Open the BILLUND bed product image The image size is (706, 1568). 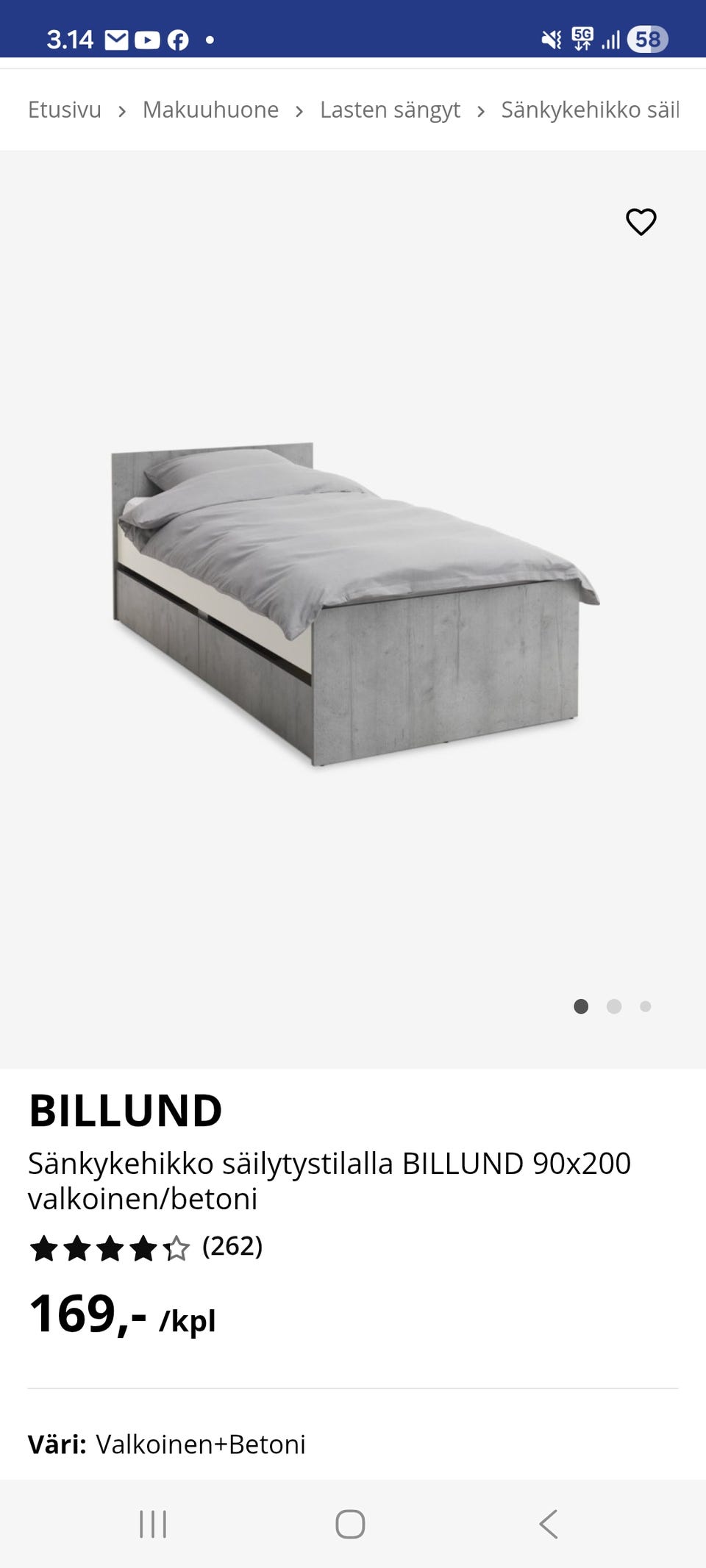tap(353, 603)
